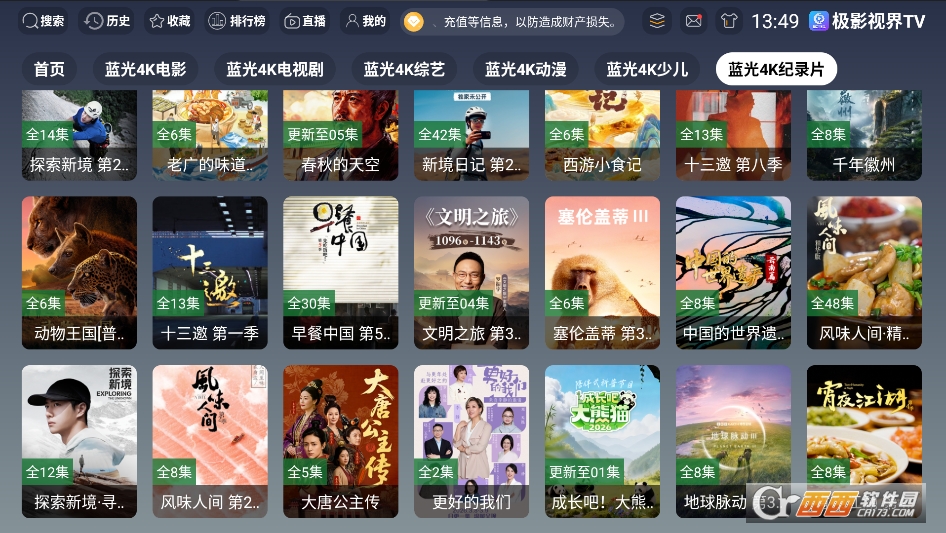The height and width of the screenshot is (533, 946).
Task: Open the 更好的我们 card
Action: tap(471, 440)
